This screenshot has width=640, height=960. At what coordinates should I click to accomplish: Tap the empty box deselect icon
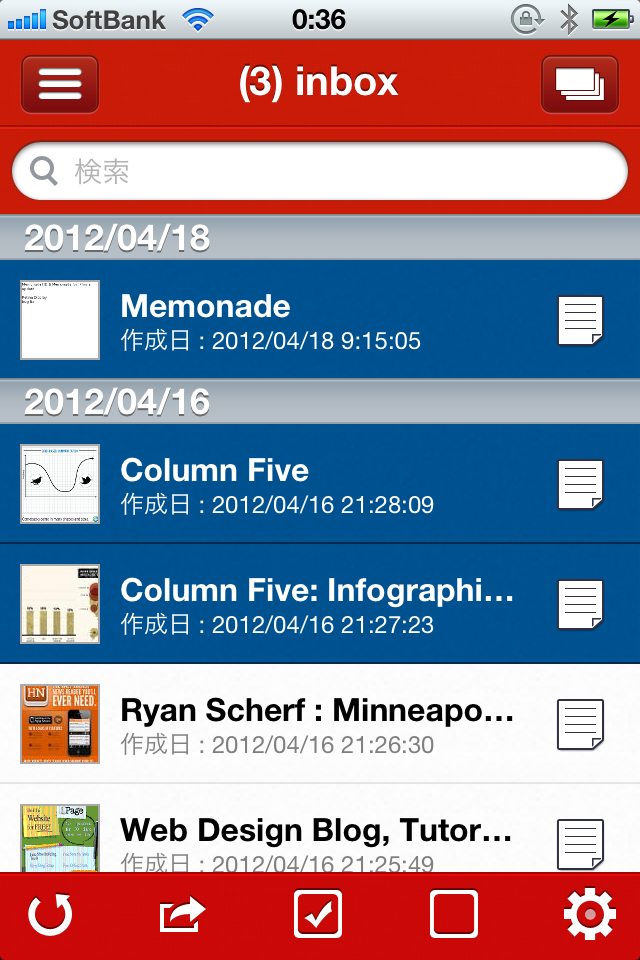coord(454,914)
